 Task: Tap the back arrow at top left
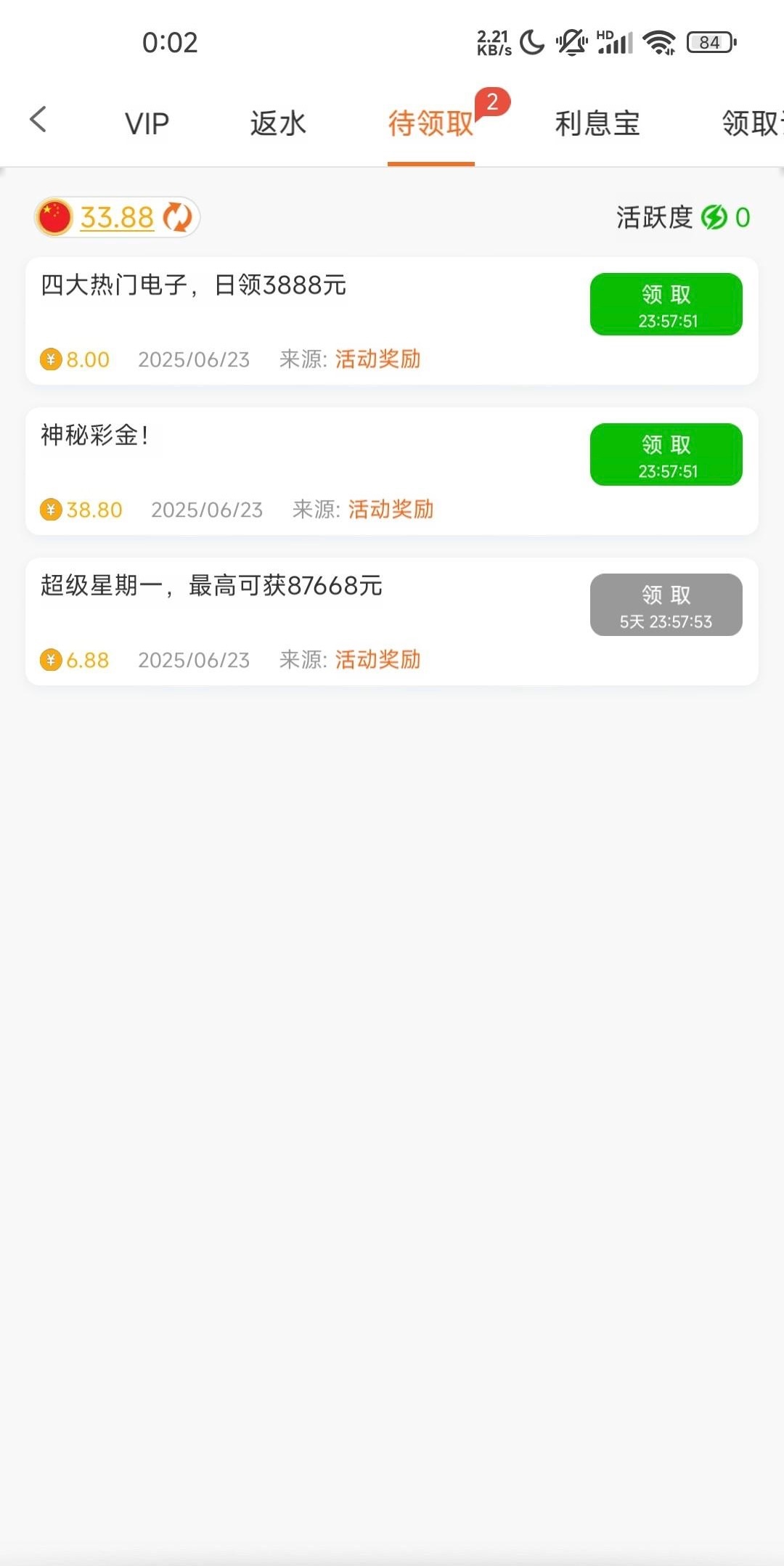(x=38, y=121)
